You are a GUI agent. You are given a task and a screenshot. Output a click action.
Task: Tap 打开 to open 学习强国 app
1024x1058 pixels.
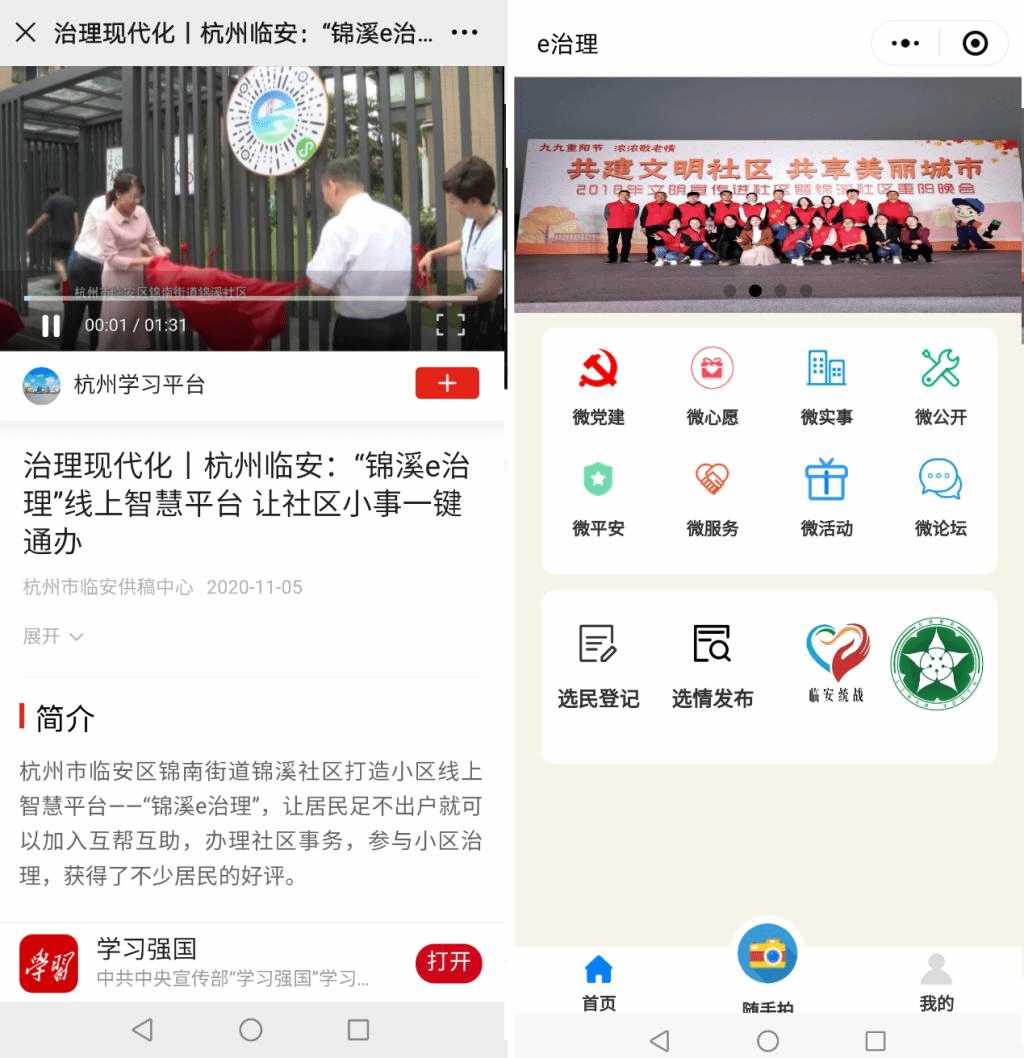coord(448,962)
